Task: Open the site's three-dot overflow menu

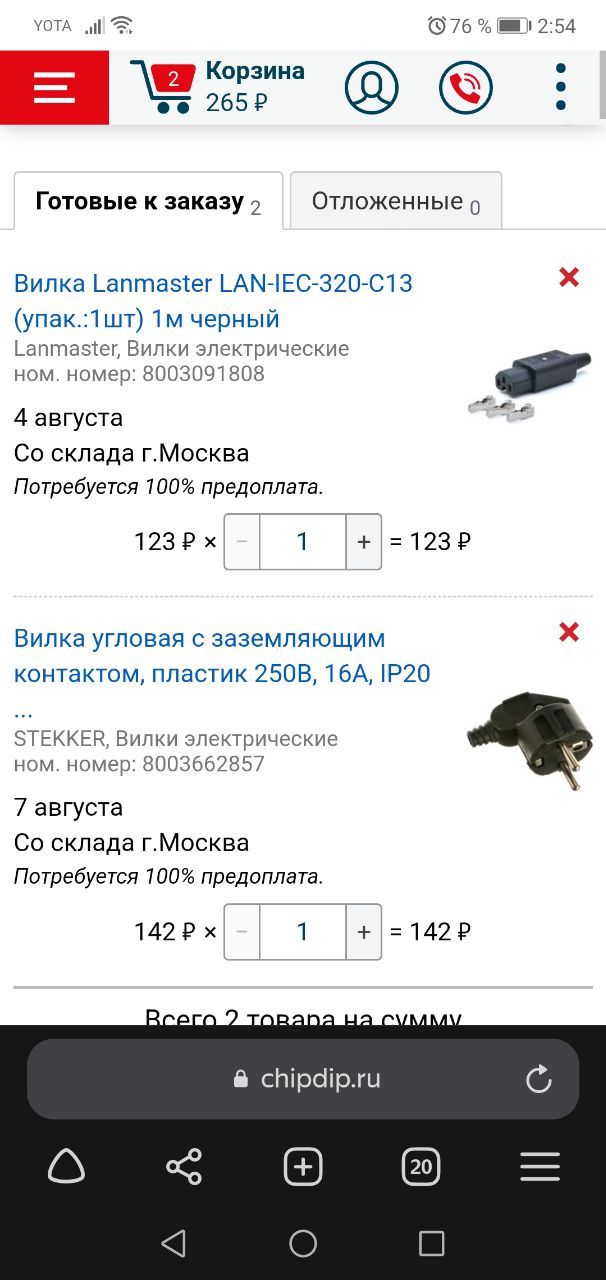Action: click(561, 87)
